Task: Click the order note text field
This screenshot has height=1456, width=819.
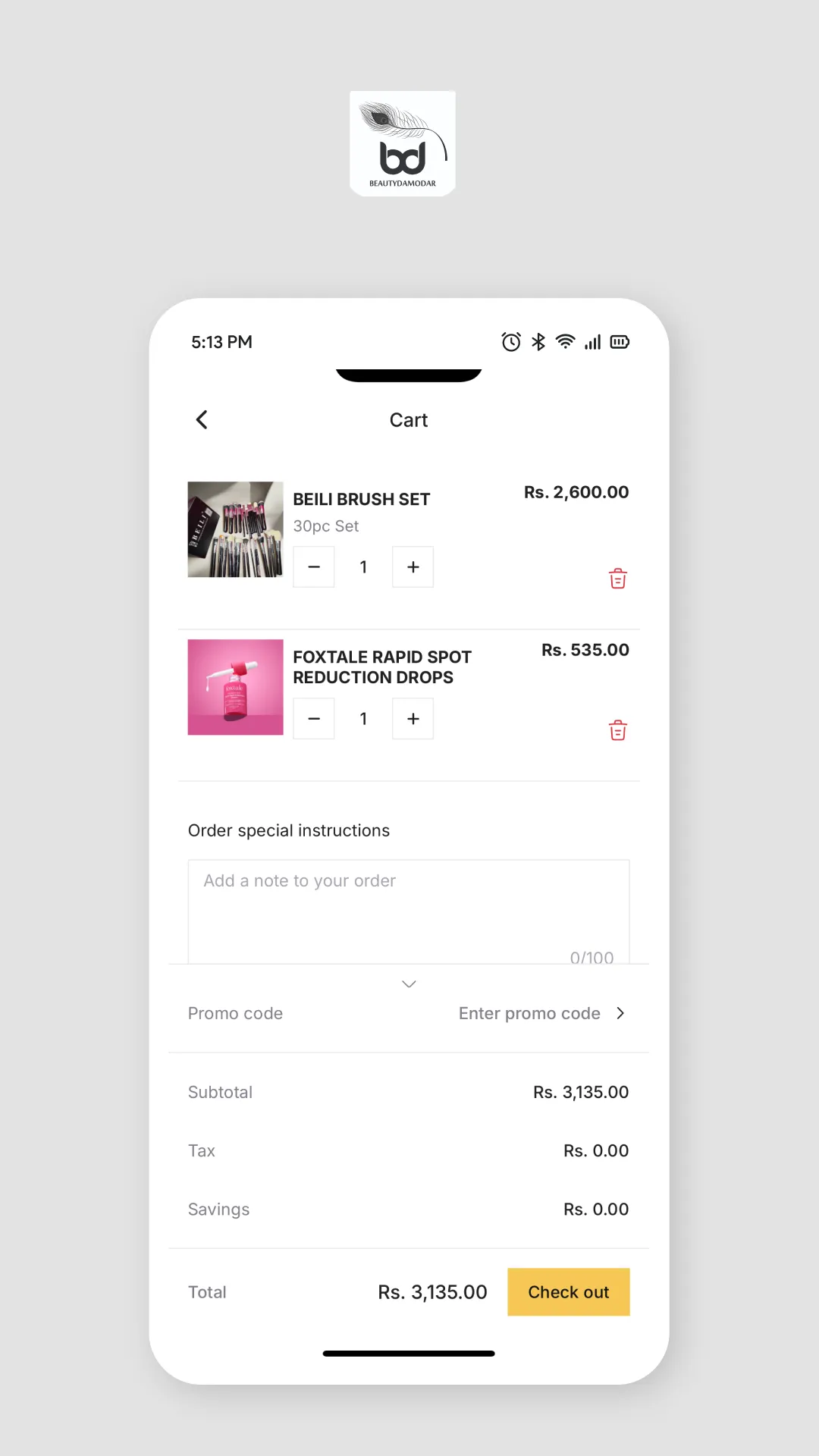Action: 409,902
